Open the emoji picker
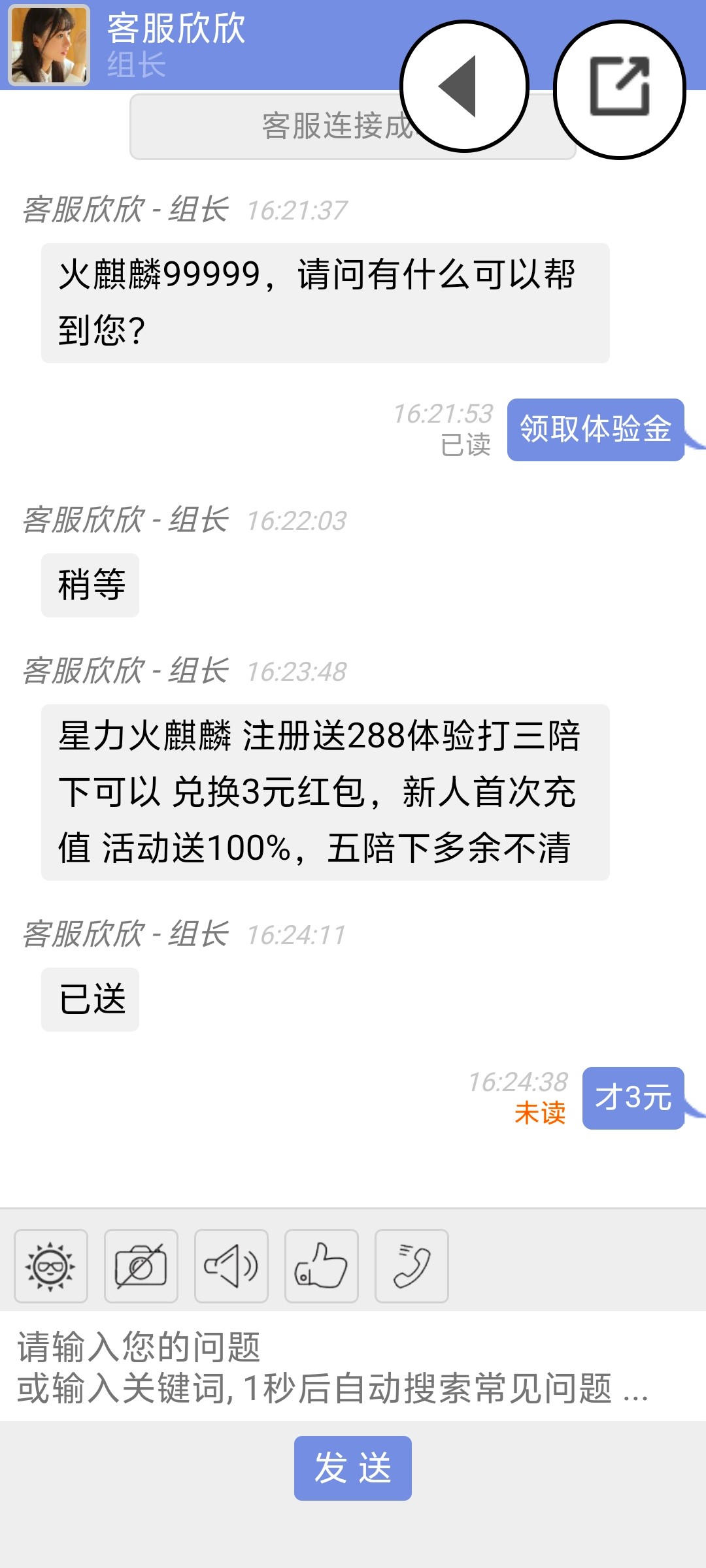Screen dimensions: 706x1568 (x=51, y=1266)
